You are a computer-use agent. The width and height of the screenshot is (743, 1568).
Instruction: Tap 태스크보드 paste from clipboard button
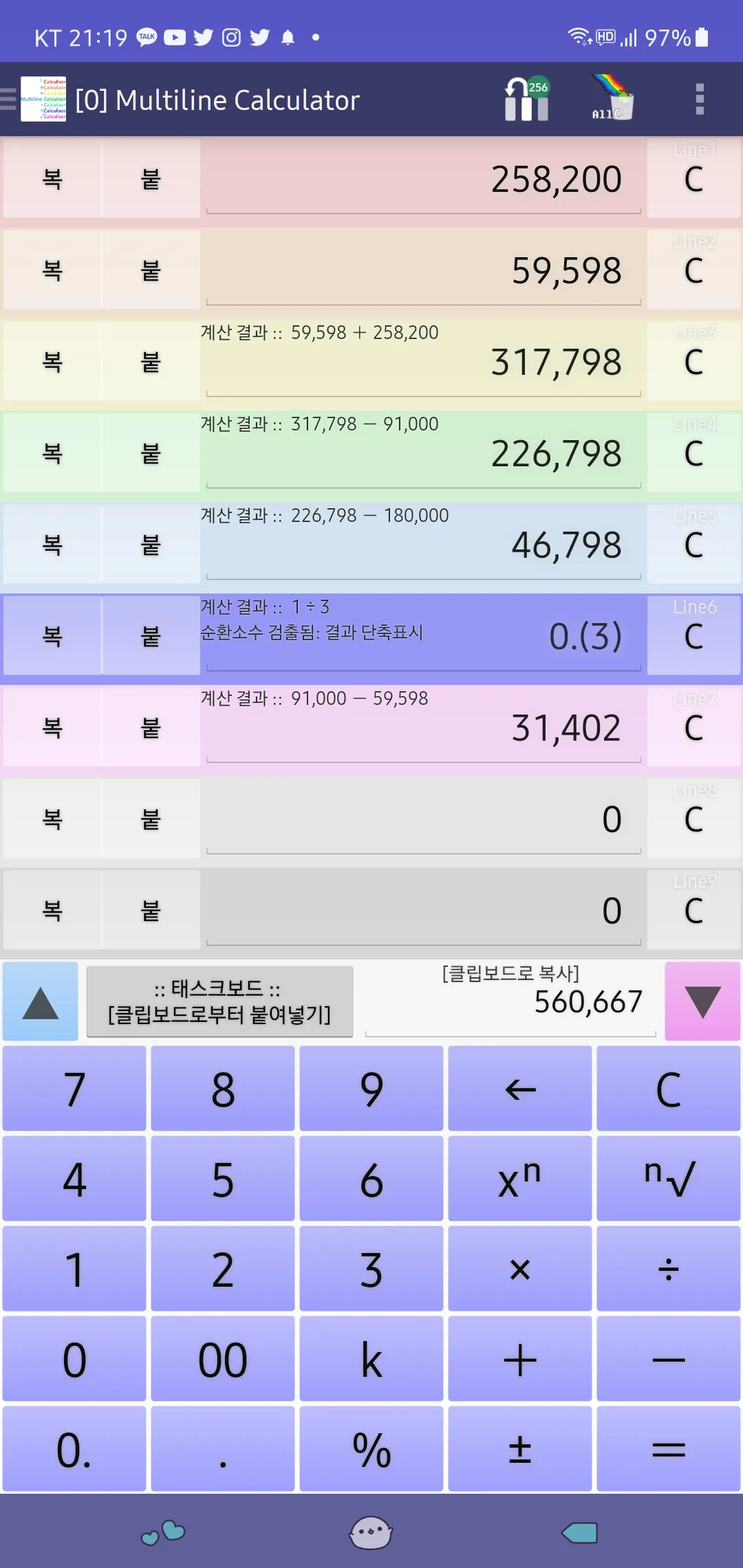[x=219, y=1001]
